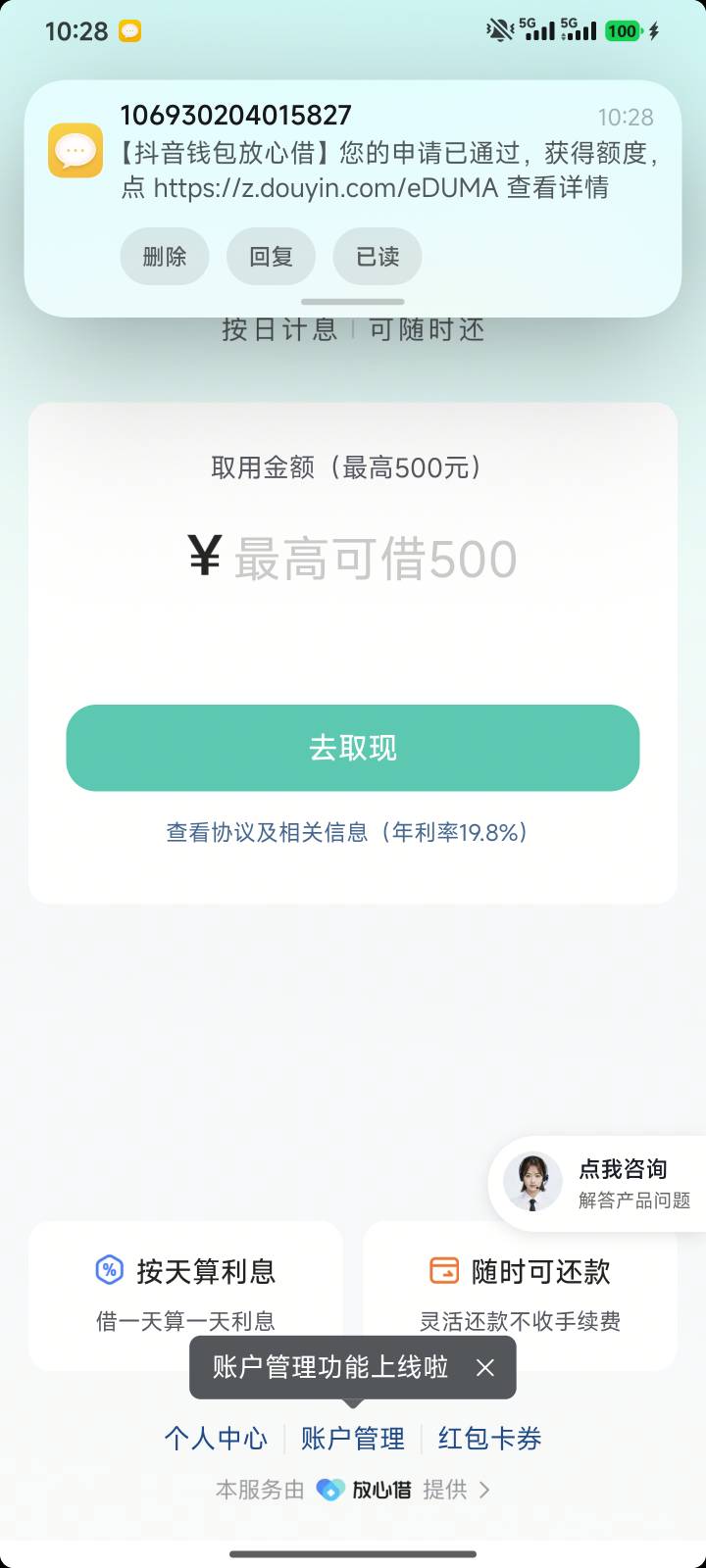The height and width of the screenshot is (1568, 706).
Task: Open 本服务由放心借提供 details
Action: click(353, 1490)
